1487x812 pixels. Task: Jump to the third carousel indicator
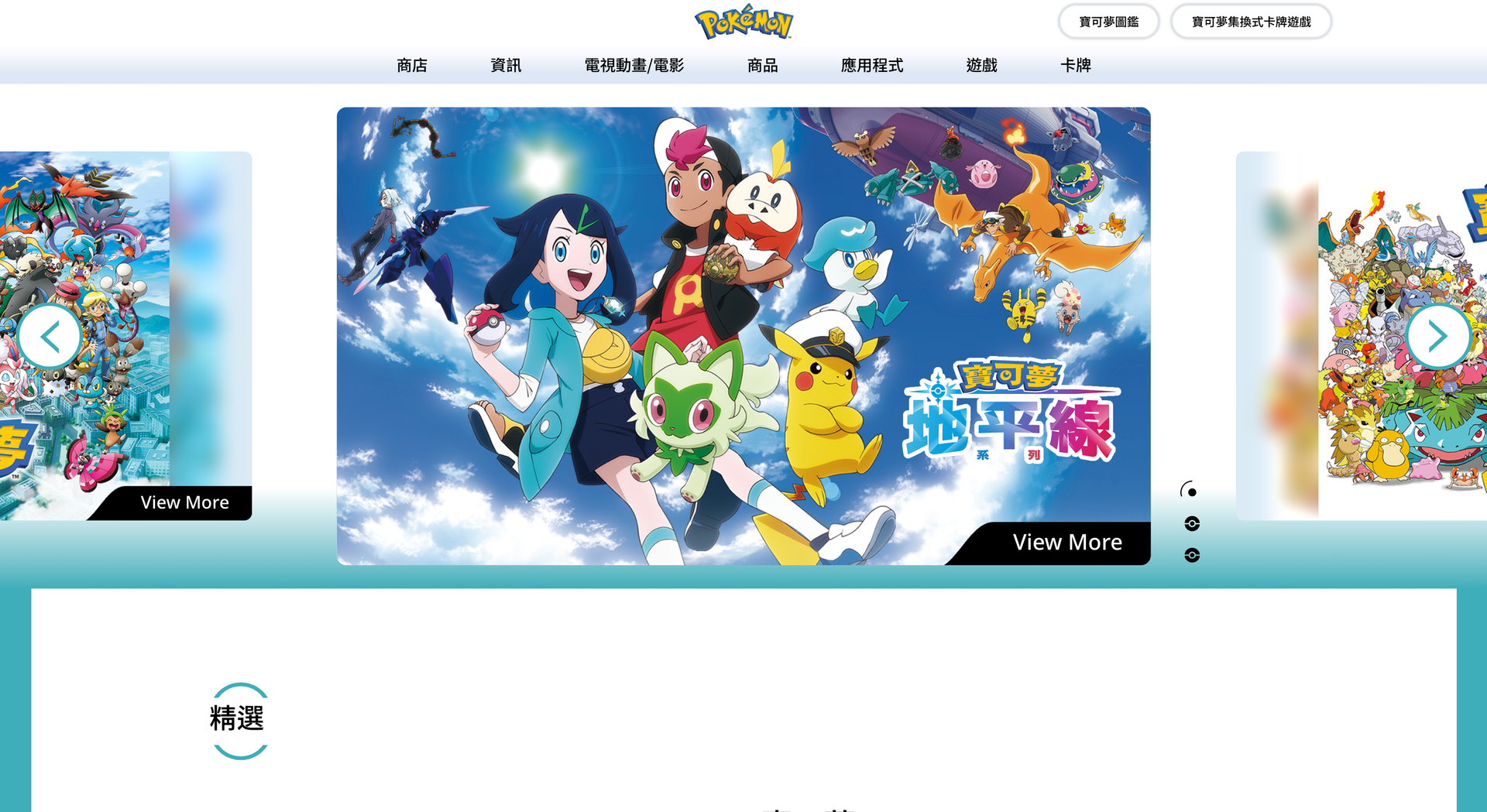(x=1192, y=555)
